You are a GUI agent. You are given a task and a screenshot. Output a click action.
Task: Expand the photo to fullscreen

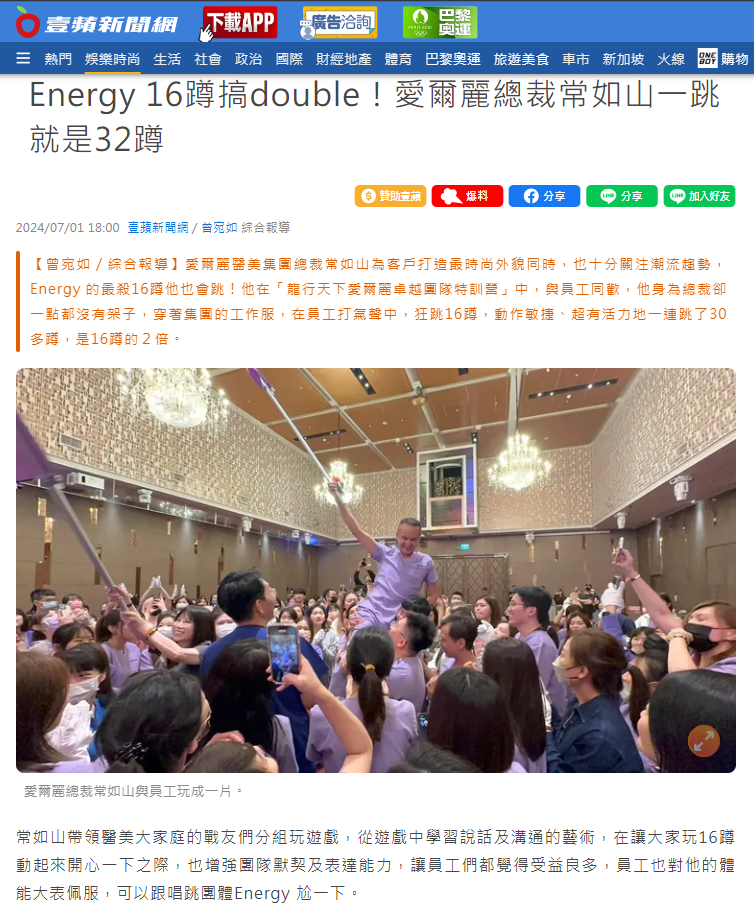703,740
